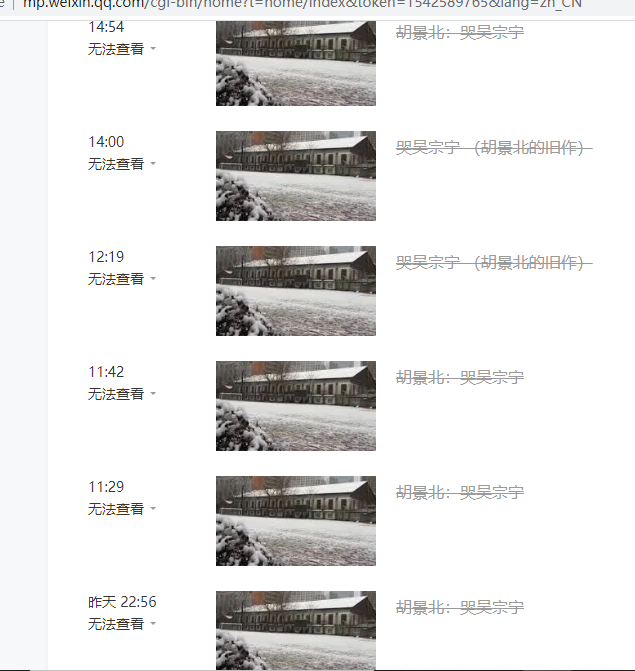Screen dimensions: 635x671
Task: Open the snowy building thumbnail for the 14:00 post
Action: pyautogui.click(x=296, y=176)
